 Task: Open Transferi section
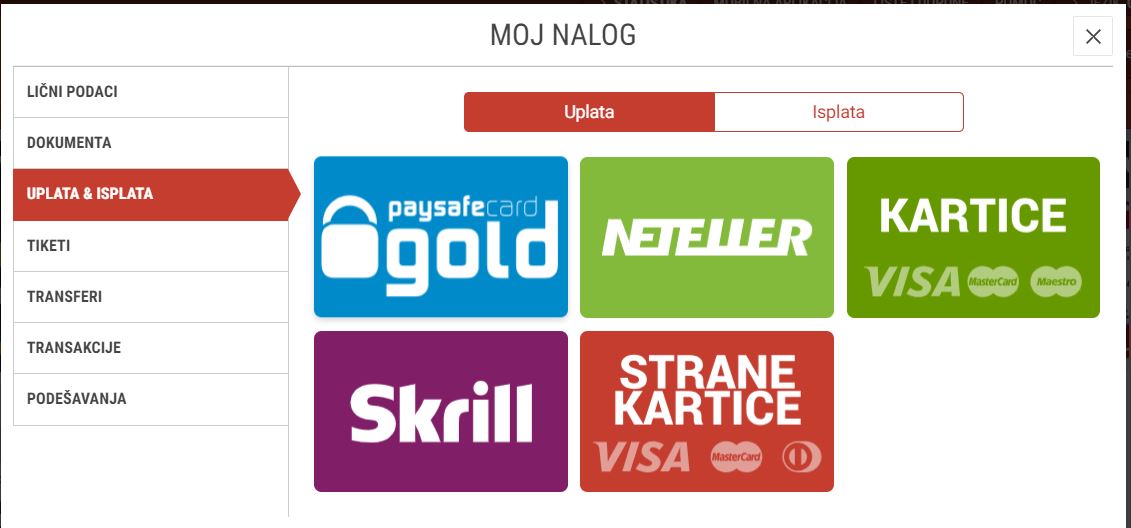coord(150,297)
